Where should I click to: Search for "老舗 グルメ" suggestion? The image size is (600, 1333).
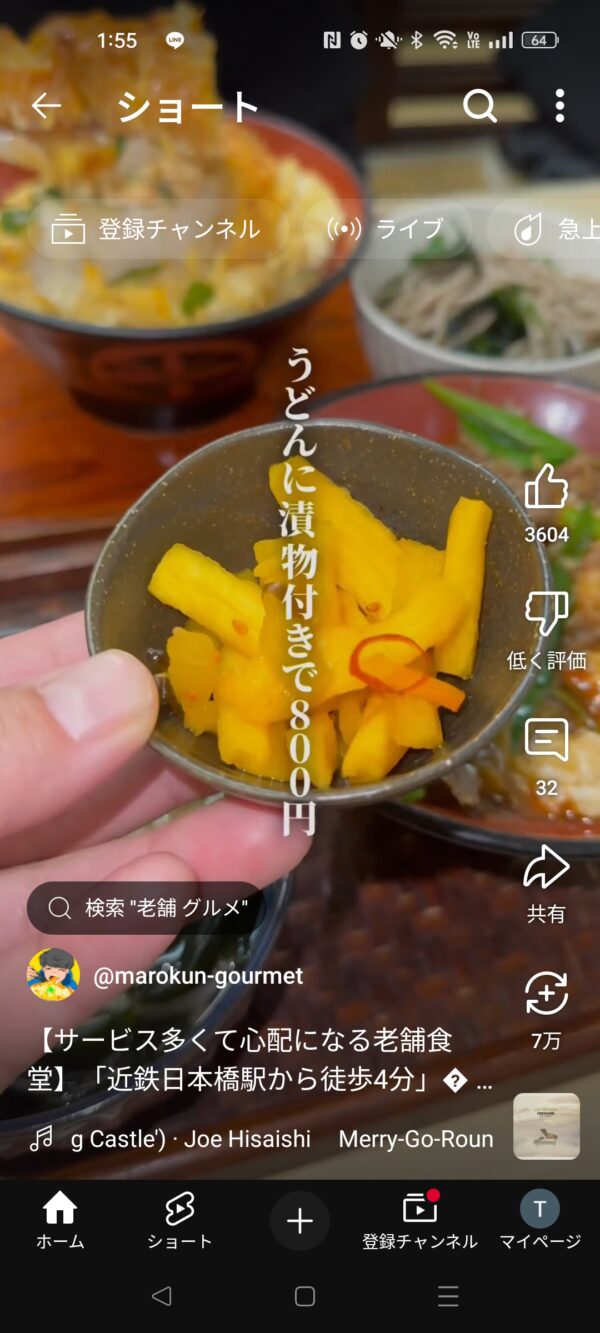pos(148,908)
